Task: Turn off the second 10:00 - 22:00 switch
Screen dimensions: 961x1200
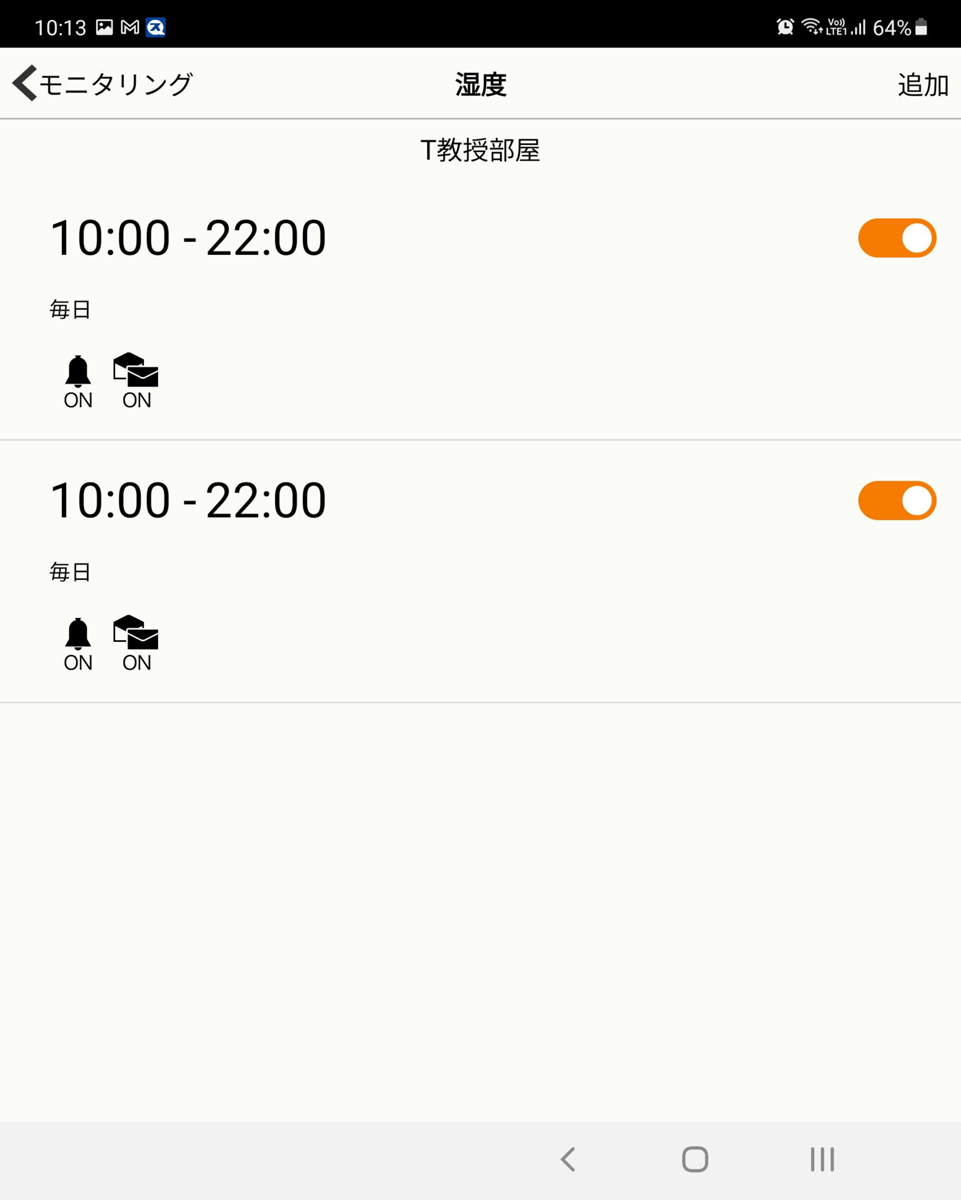Action: click(896, 501)
